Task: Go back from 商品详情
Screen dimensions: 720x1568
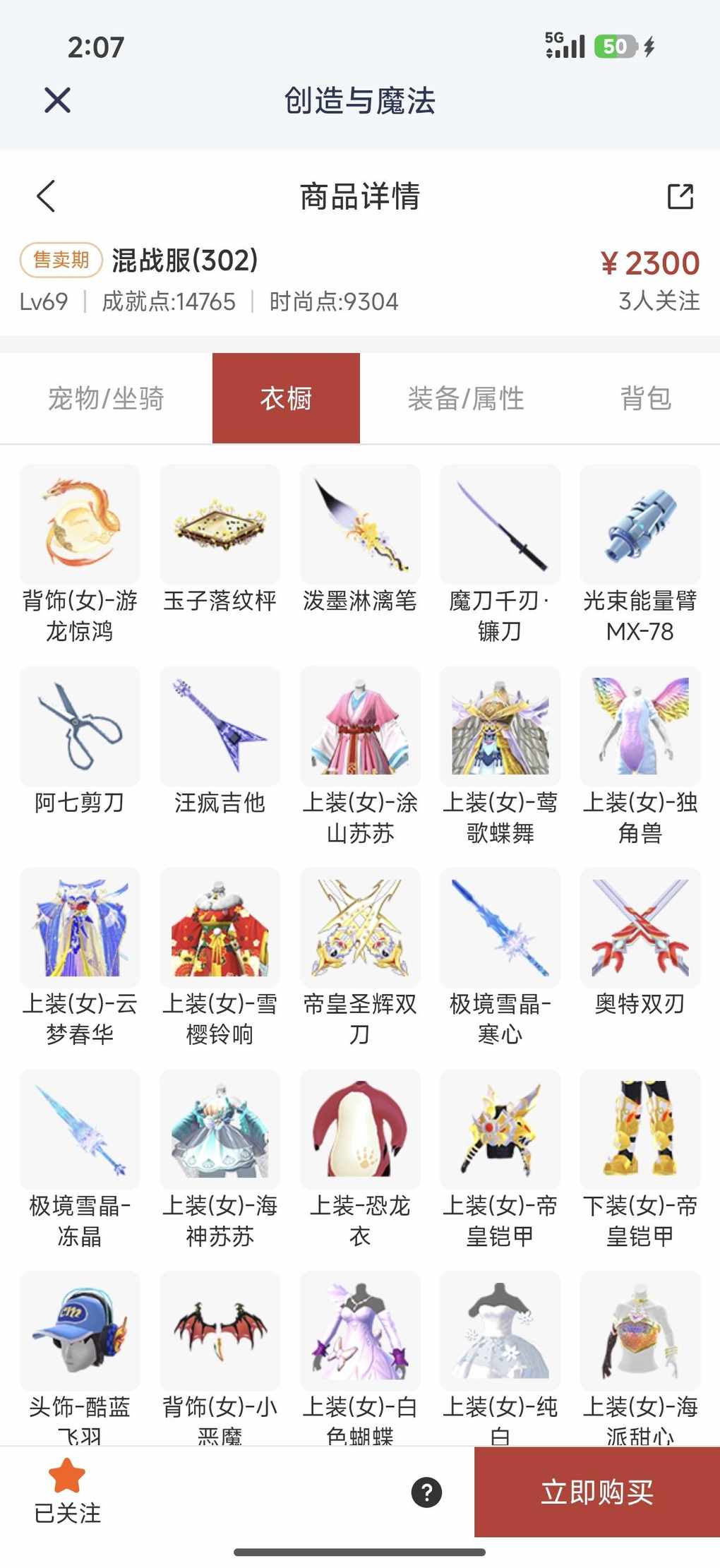Action: (x=46, y=196)
